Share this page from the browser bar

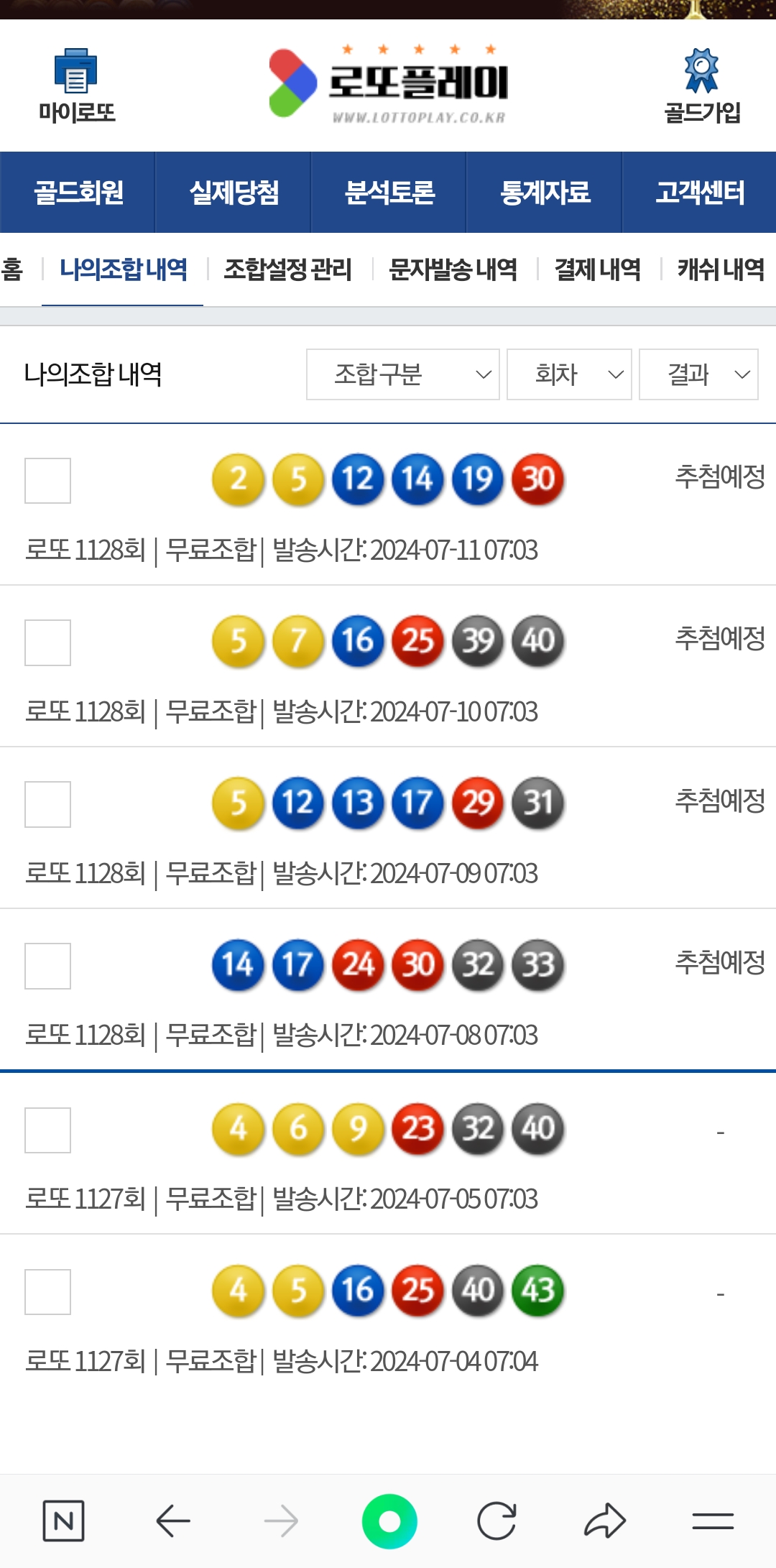pyautogui.click(x=605, y=1521)
